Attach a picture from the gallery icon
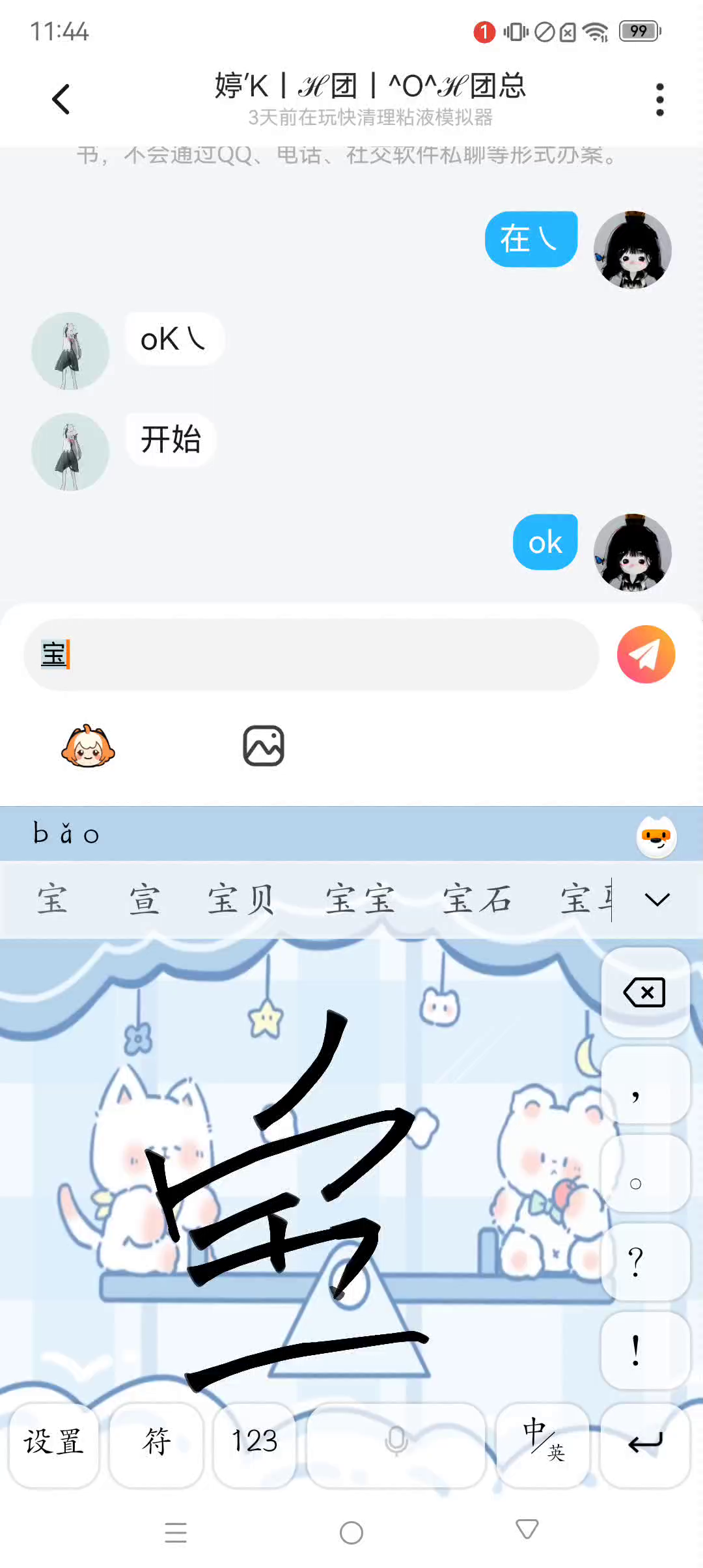Image resolution: width=703 pixels, height=1568 pixels. 264,746
